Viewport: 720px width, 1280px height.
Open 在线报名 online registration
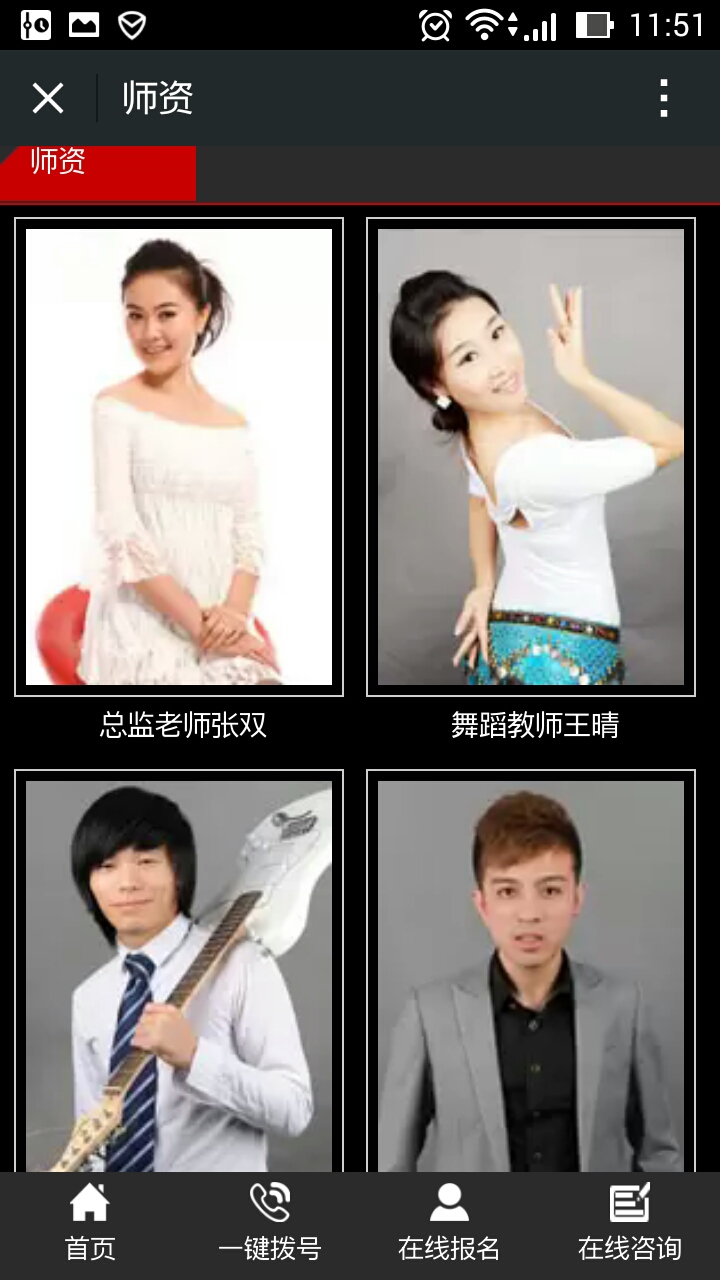pos(449,1224)
